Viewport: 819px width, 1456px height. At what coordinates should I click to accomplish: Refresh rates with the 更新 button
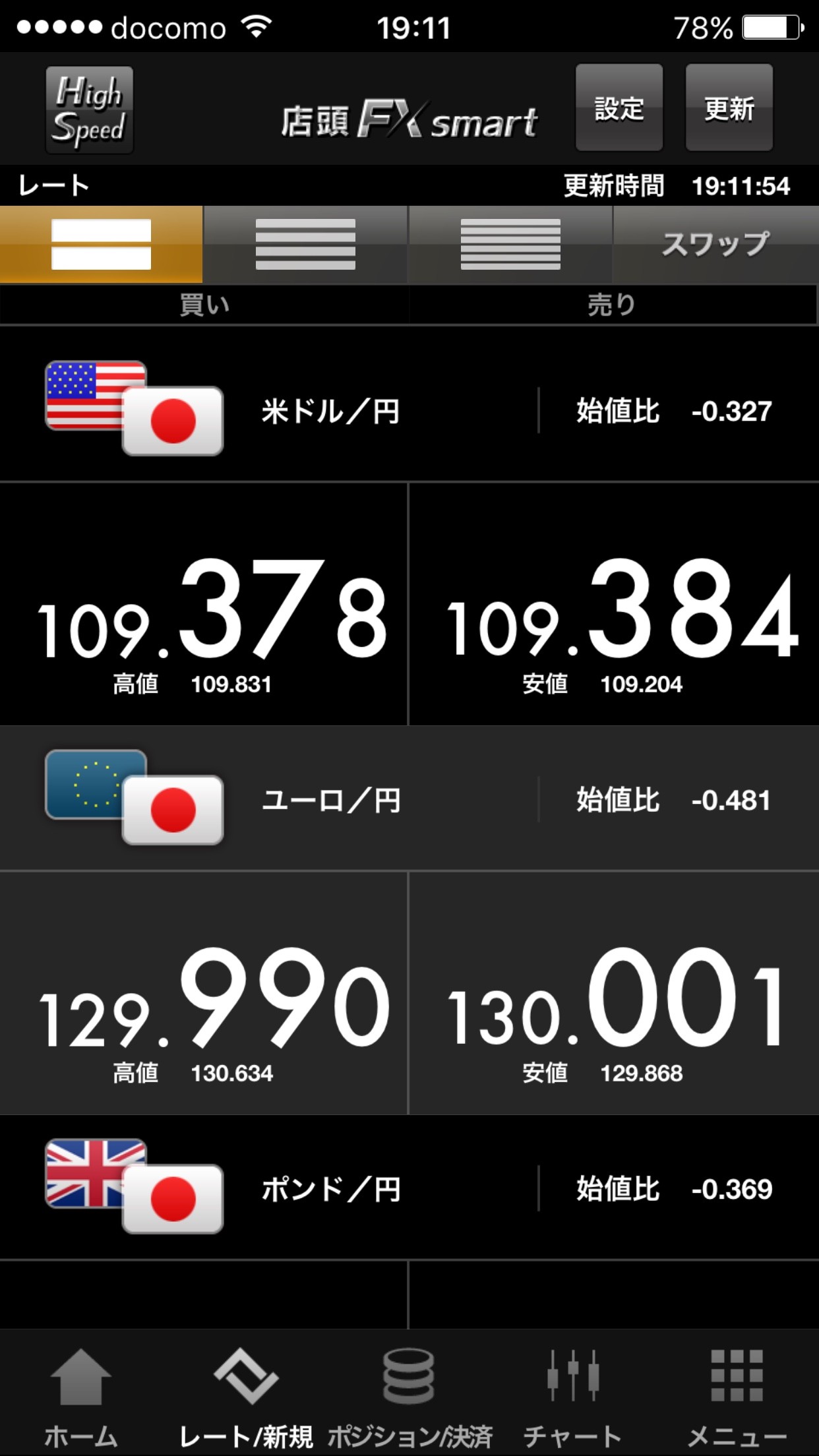(x=729, y=108)
